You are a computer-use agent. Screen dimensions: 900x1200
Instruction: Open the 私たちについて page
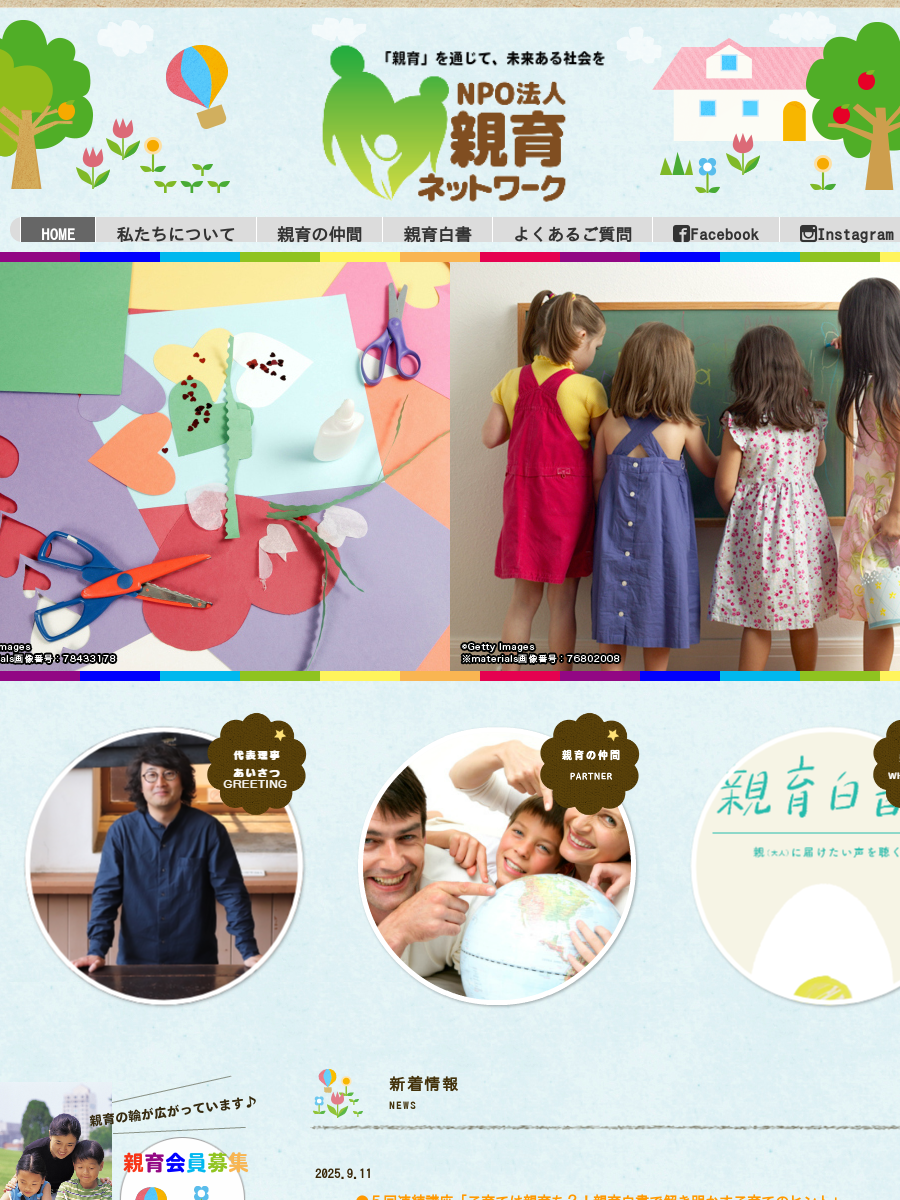click(x=176, y=233)
